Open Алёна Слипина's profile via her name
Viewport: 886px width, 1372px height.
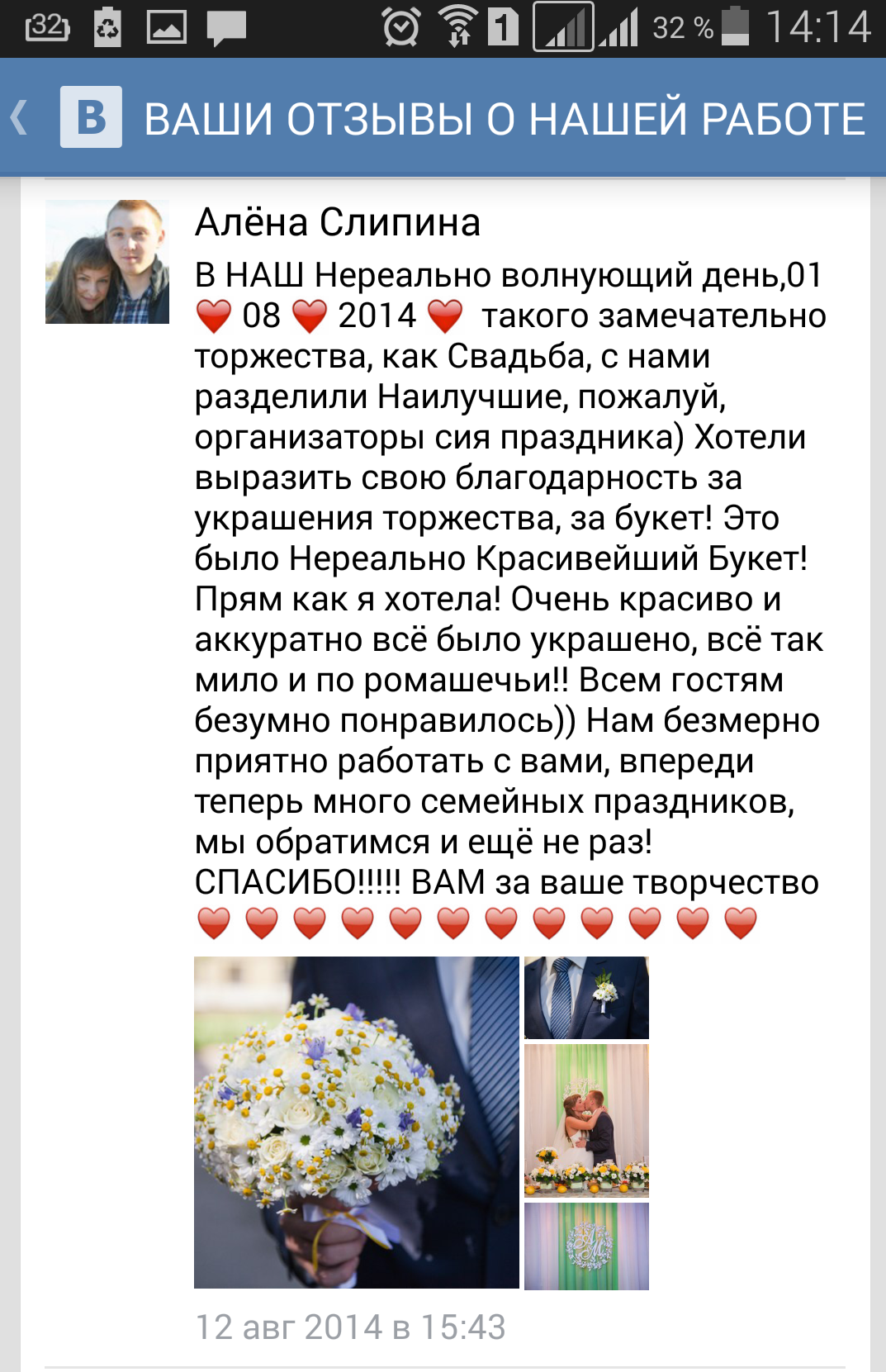point(337,222)
